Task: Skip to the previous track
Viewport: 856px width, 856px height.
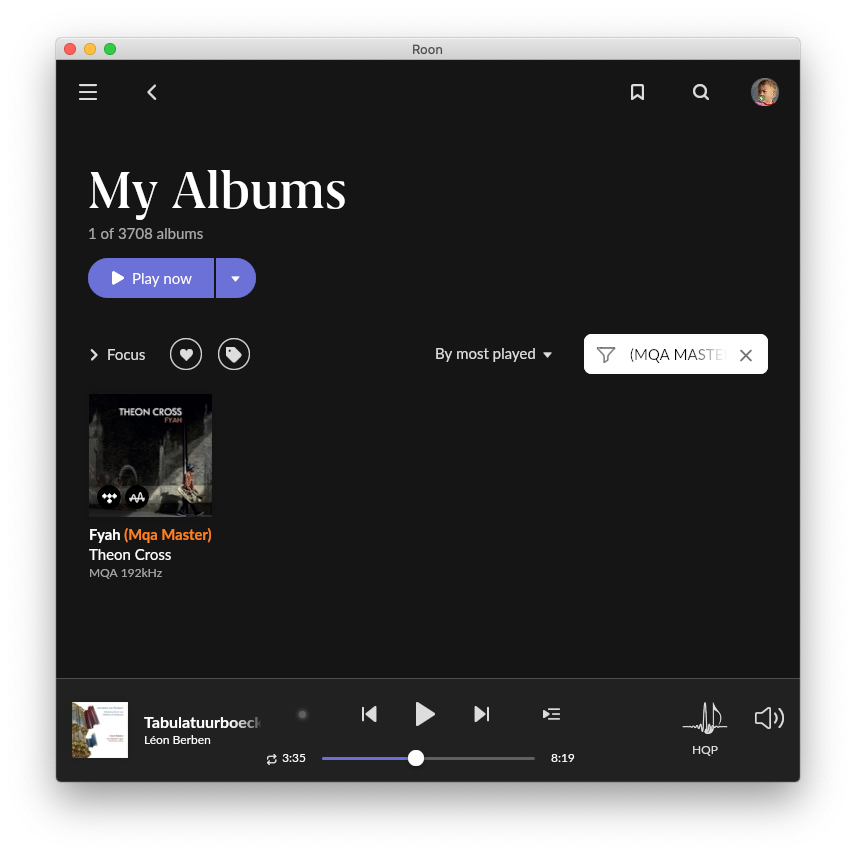Action: 369,713
